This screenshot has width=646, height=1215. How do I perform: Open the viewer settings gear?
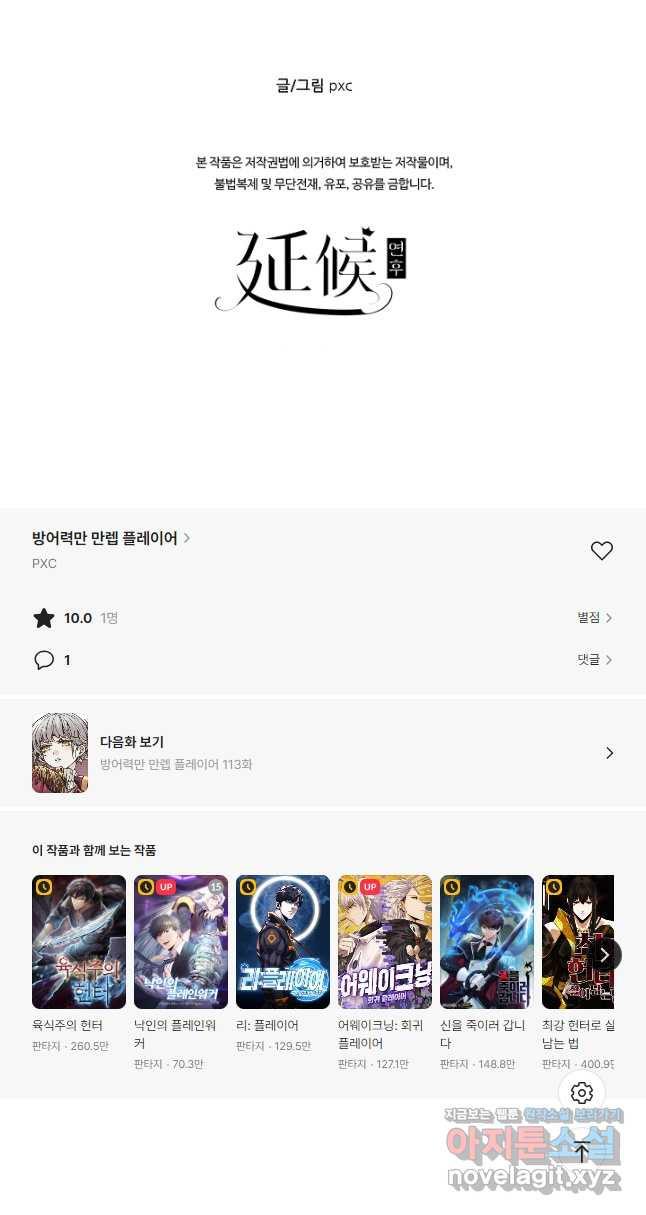(582, 1093)
